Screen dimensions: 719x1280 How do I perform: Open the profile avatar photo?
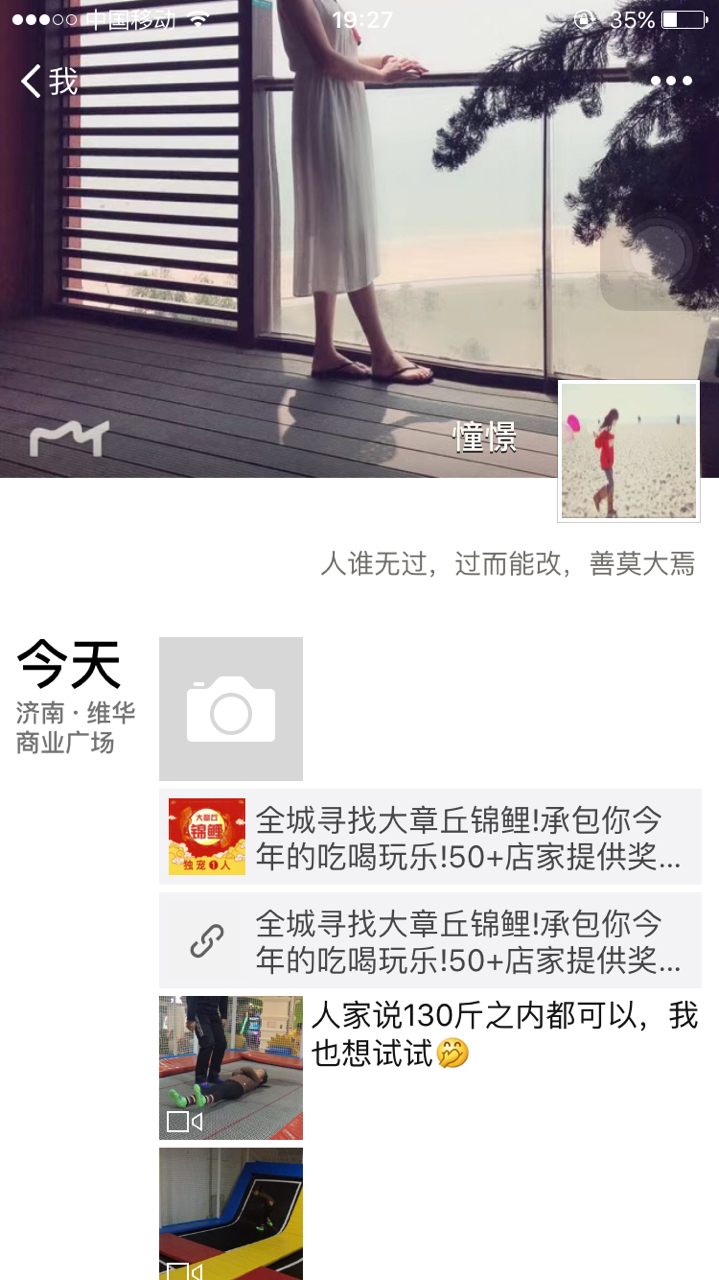(629, 451)
